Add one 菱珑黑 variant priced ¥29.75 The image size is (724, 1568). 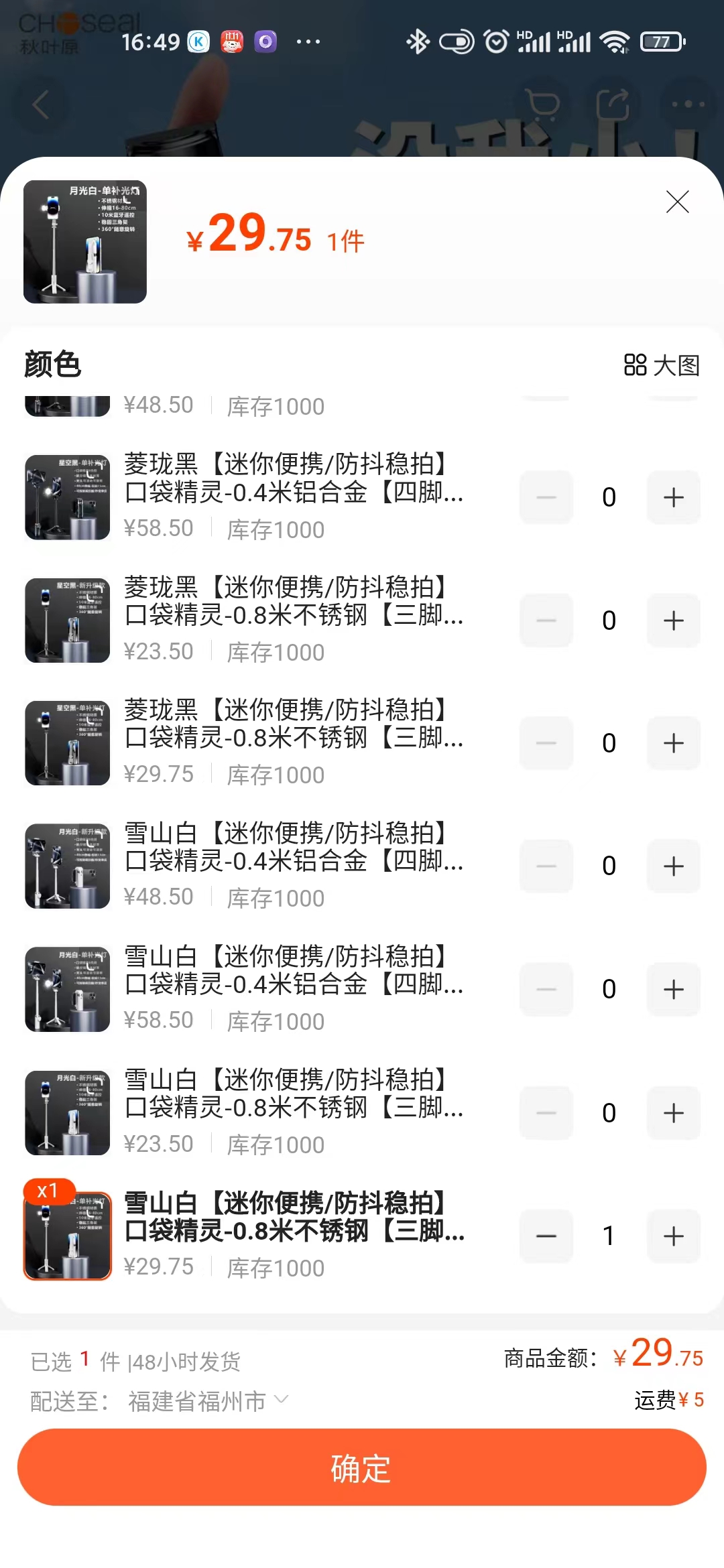coord(673,743)
